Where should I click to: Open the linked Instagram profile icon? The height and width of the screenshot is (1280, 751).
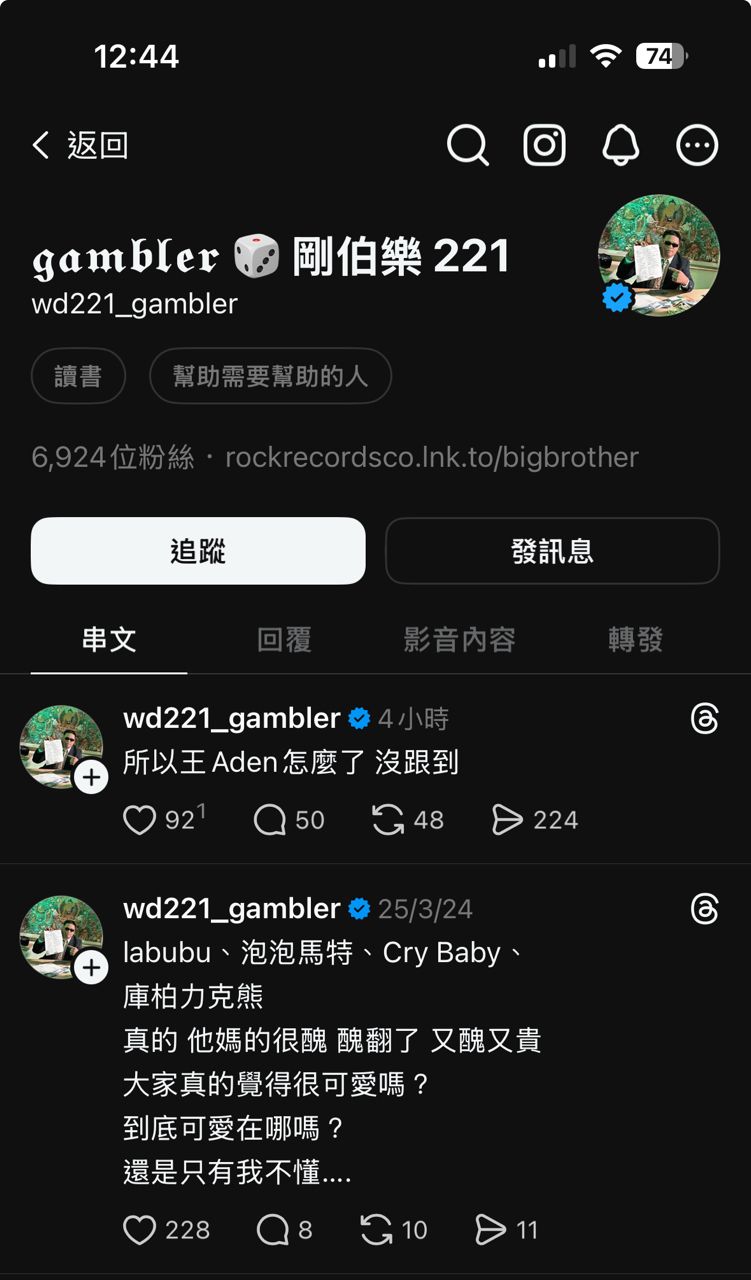[545, 146]
